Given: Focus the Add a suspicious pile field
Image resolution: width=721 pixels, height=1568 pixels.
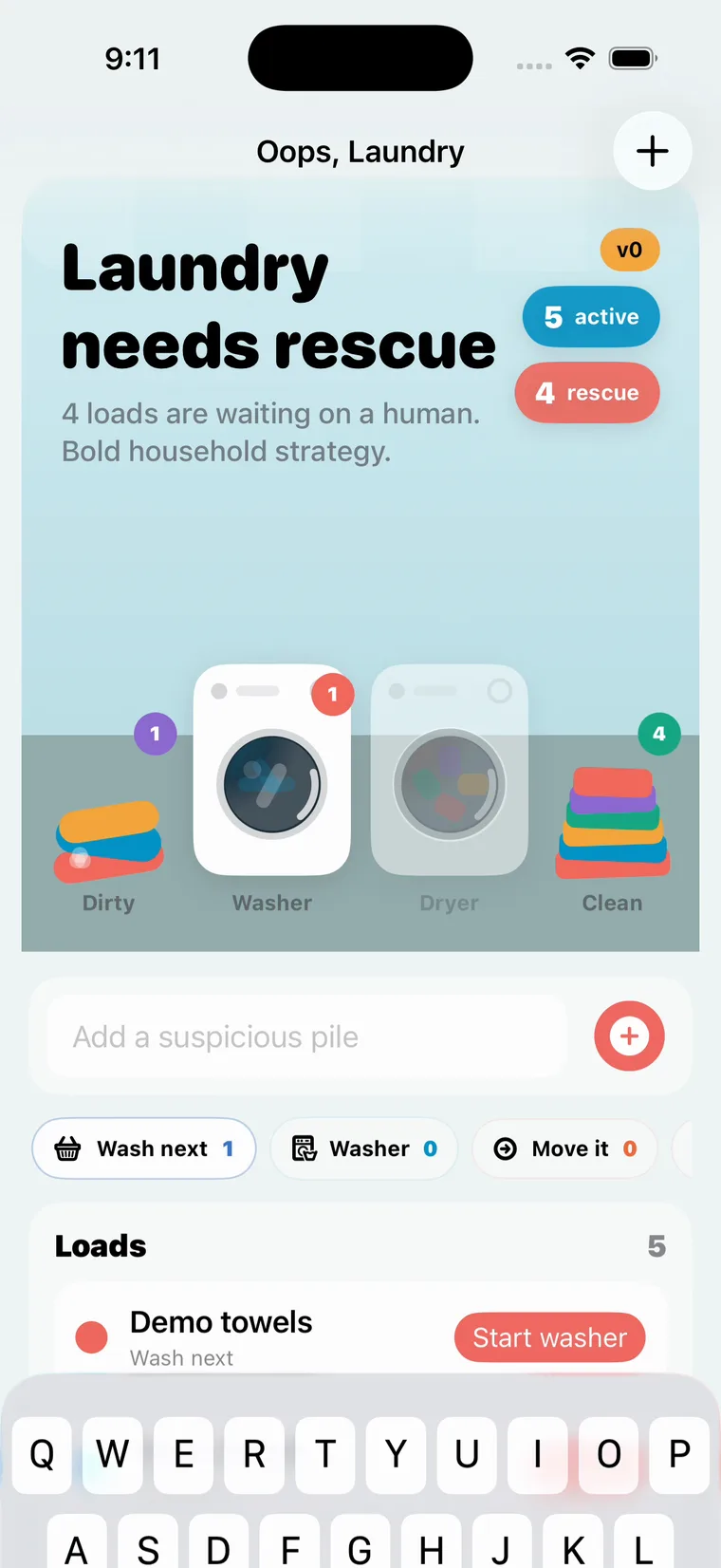Looking at the screenshot, I should pyautogui.click(x=306, y=1036).
